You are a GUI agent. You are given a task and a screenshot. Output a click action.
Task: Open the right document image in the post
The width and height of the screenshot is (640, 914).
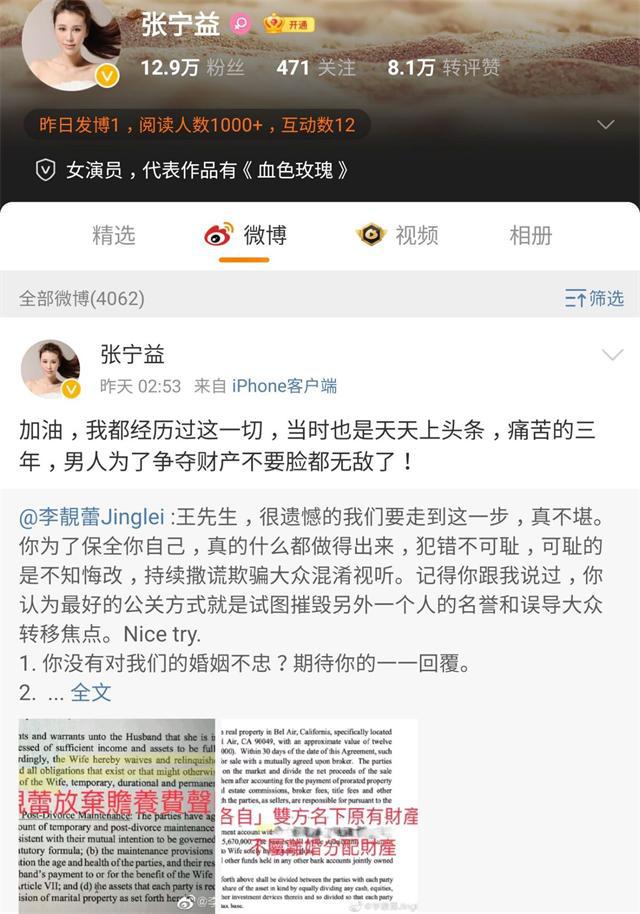[x=318, y=815]
